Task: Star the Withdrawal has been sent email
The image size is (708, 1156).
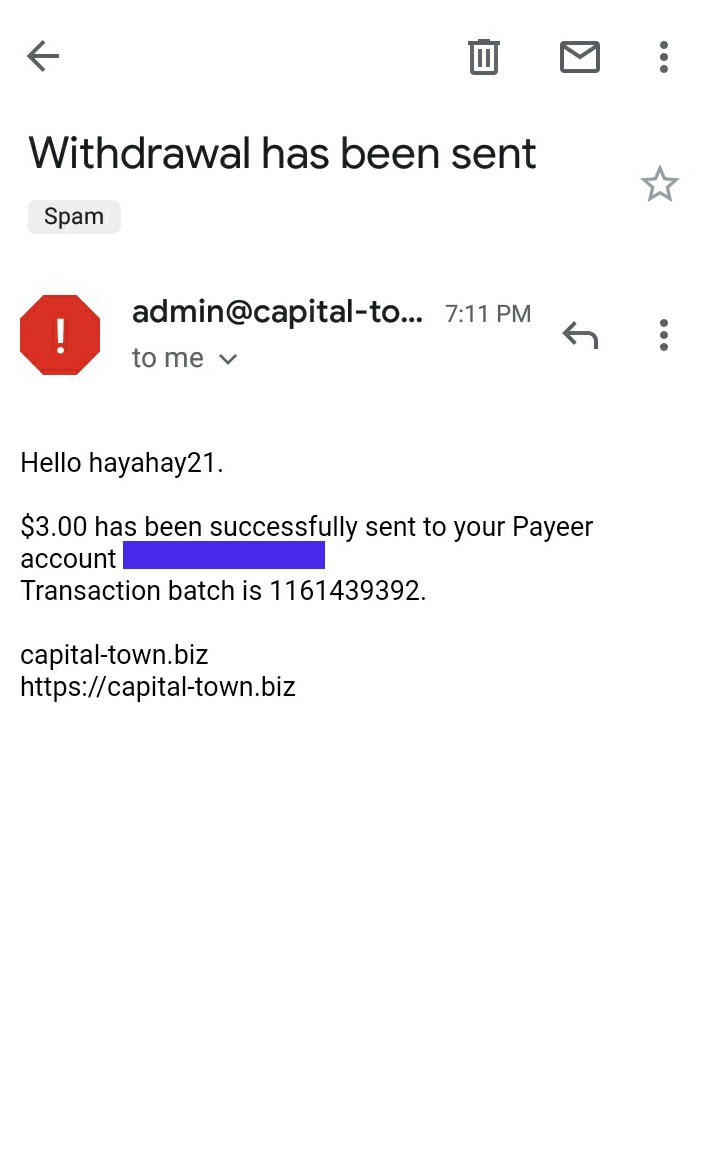Action: point(659,185)
